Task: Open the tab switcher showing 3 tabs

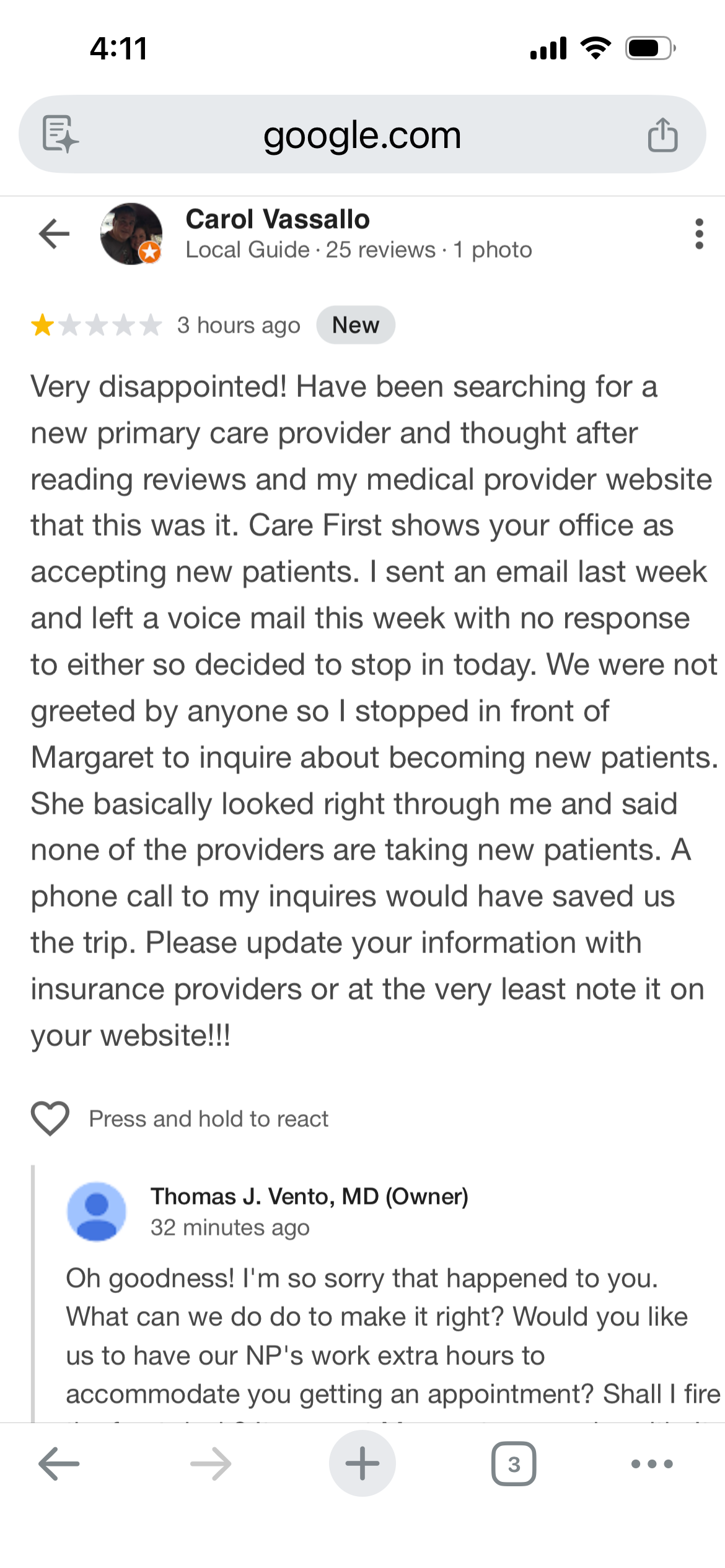Action: click(514, 1464)
